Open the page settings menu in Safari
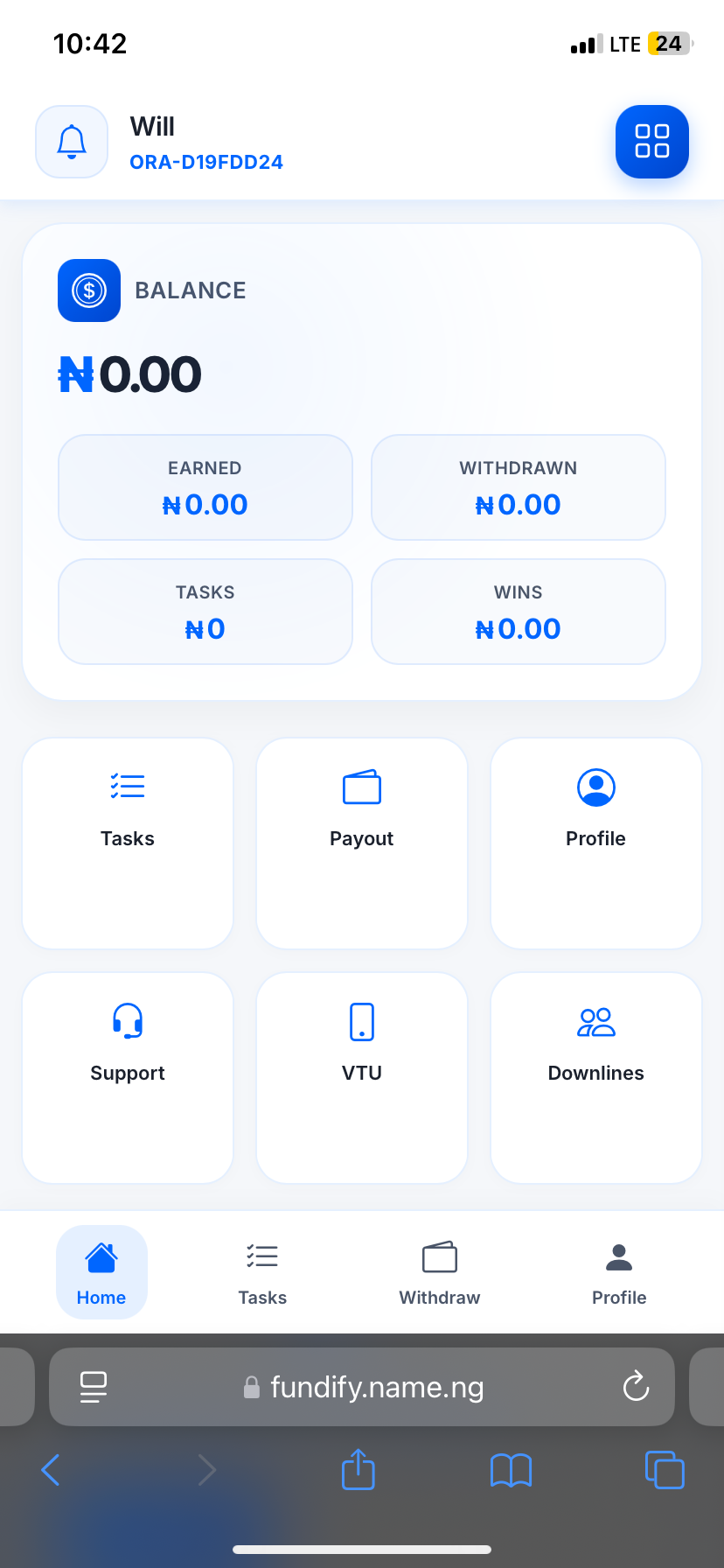The width and height of the screenshot is (724, 1568). coord(93,1386)
